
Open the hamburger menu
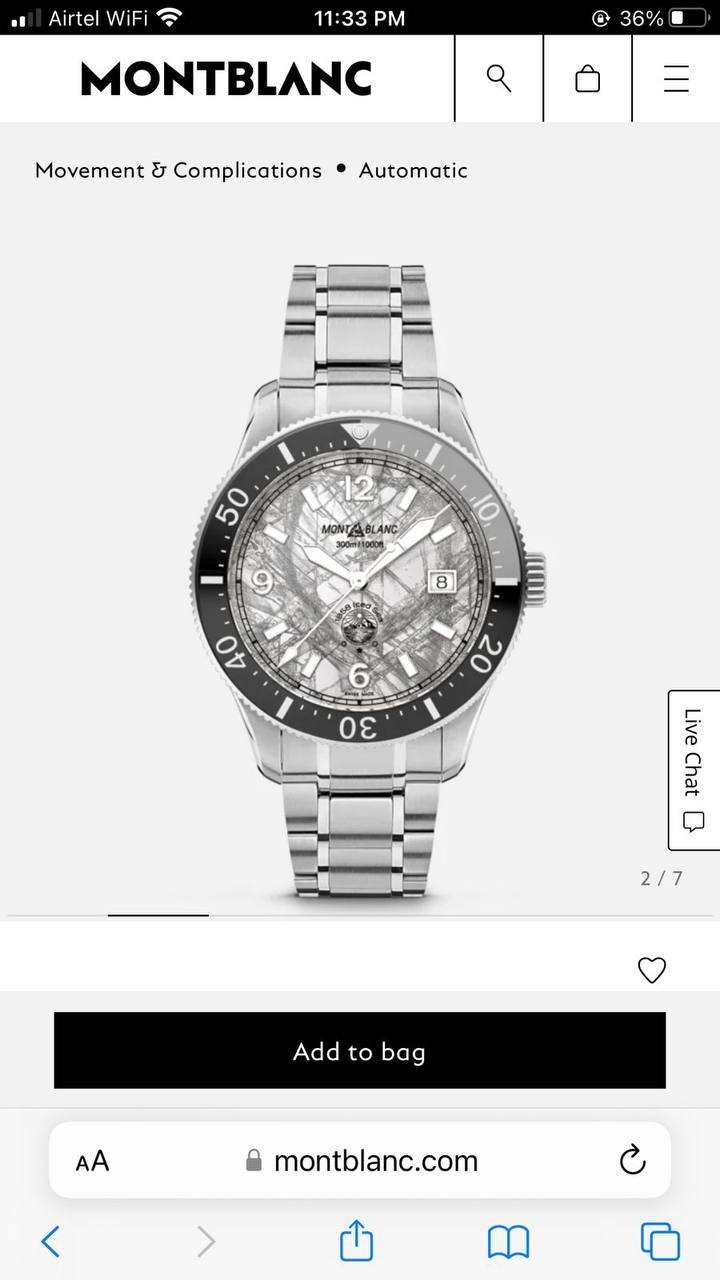(x=676, y=78)
